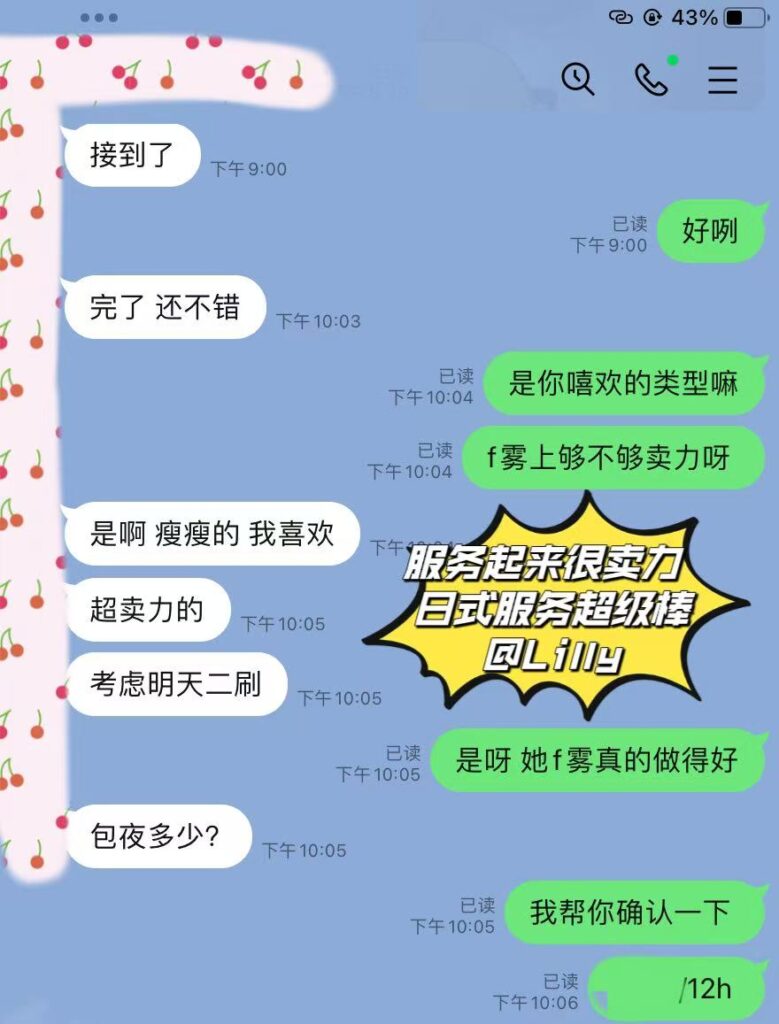Open the chat search icon

[x=578, y=80]
